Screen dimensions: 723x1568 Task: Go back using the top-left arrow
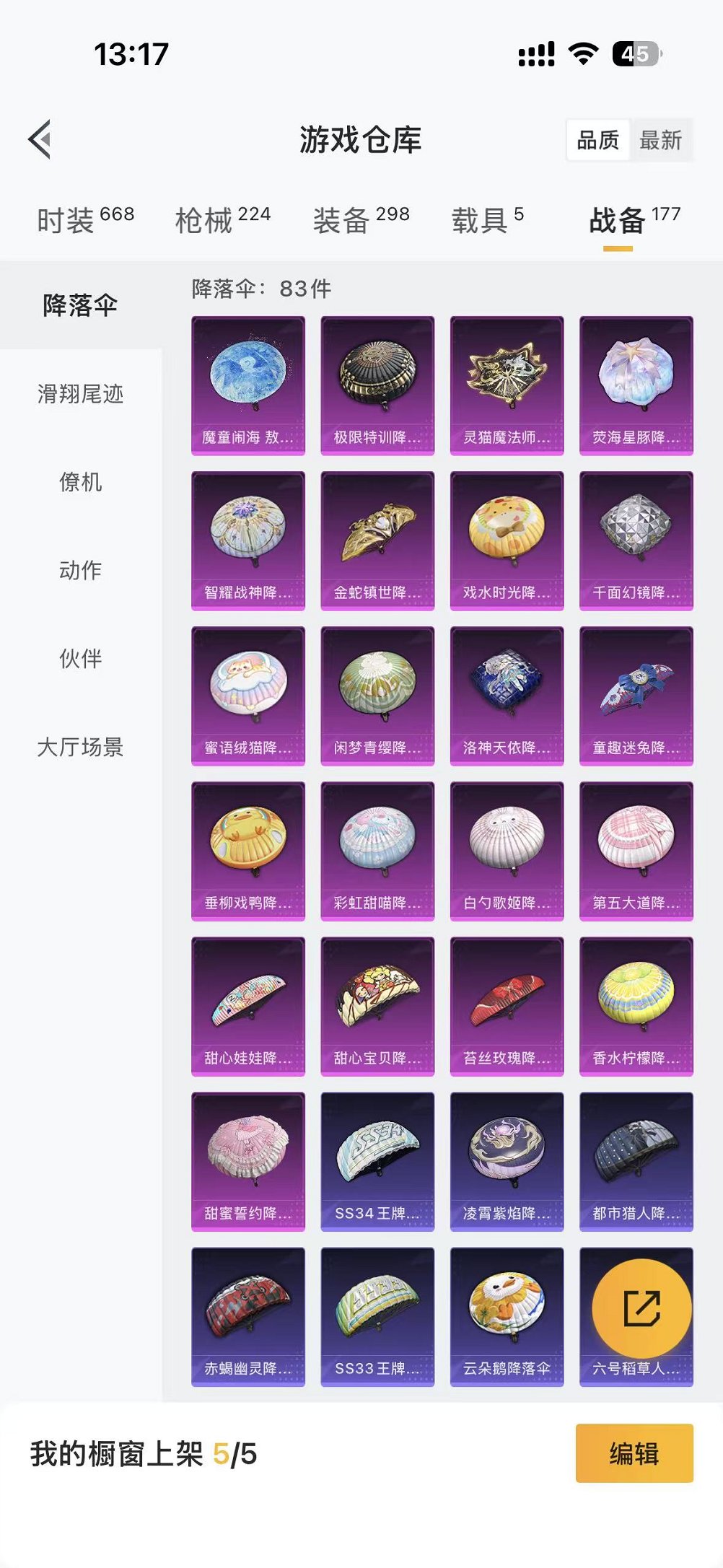coord(40,139)
